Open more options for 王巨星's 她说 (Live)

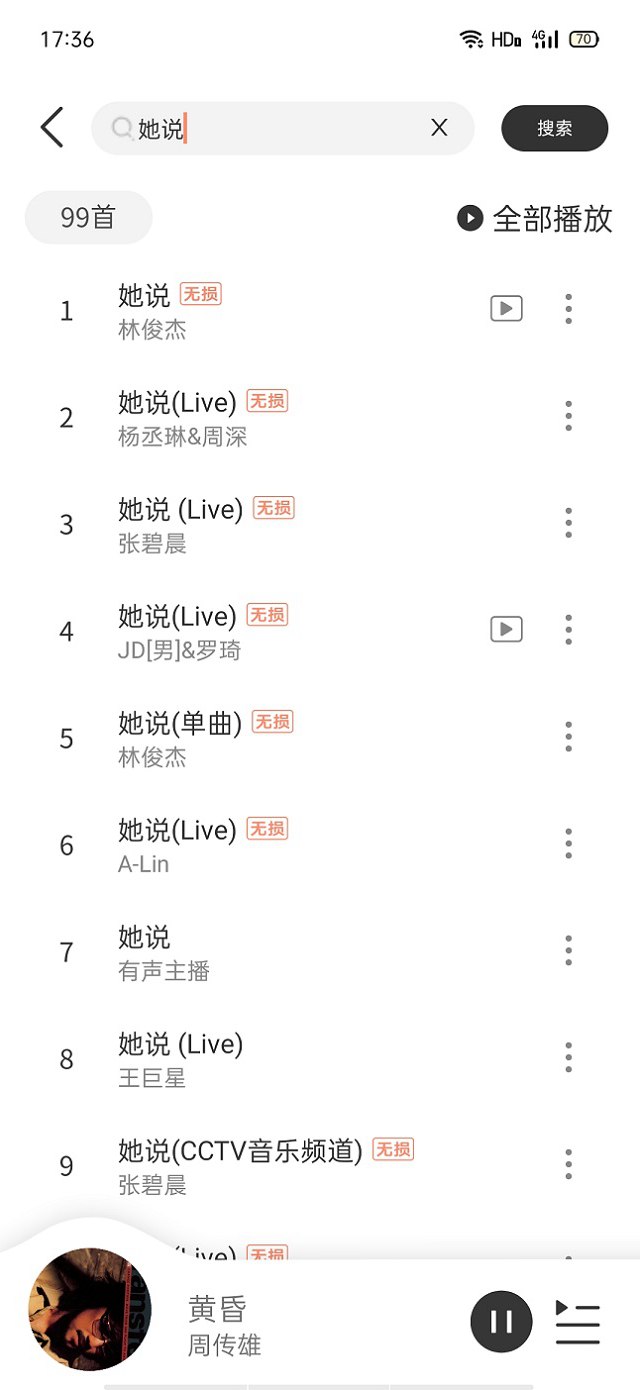[x=568, y=1057]
